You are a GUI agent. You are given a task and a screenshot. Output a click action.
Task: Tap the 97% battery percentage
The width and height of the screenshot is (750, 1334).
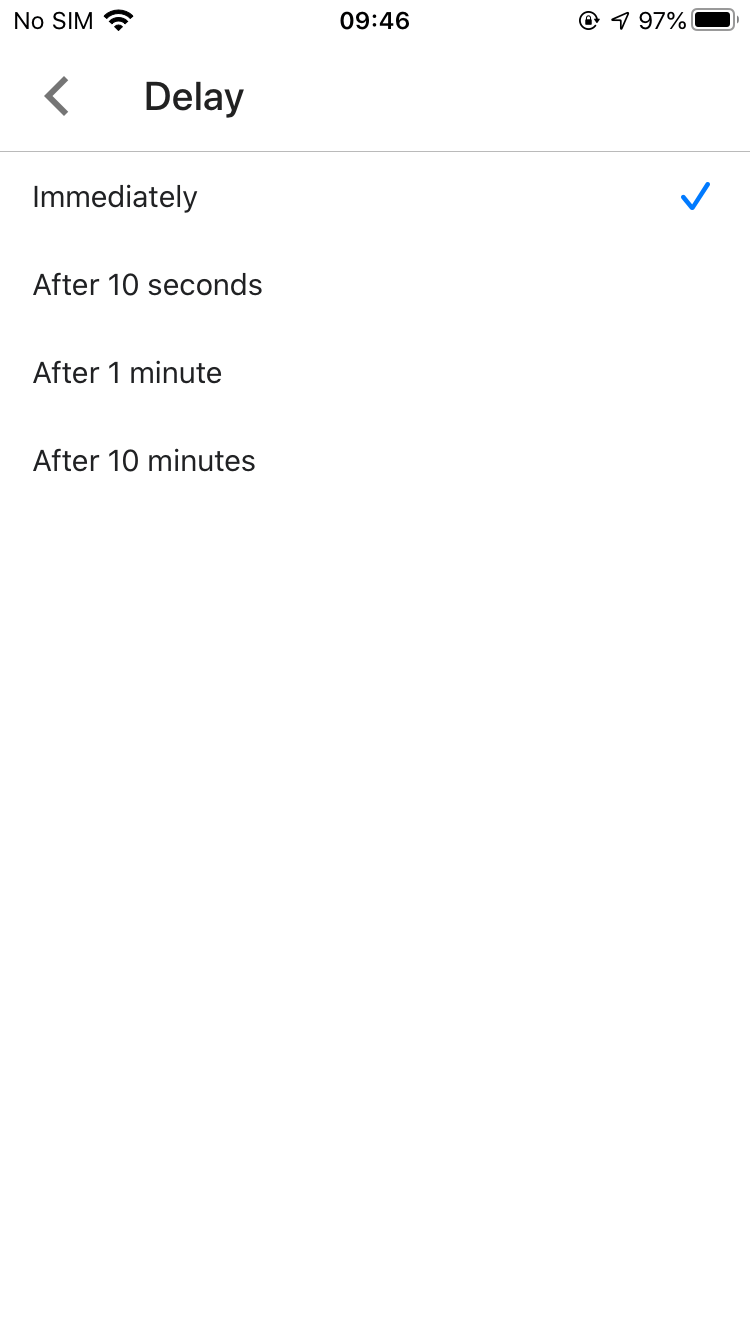[x=660, y=19]
